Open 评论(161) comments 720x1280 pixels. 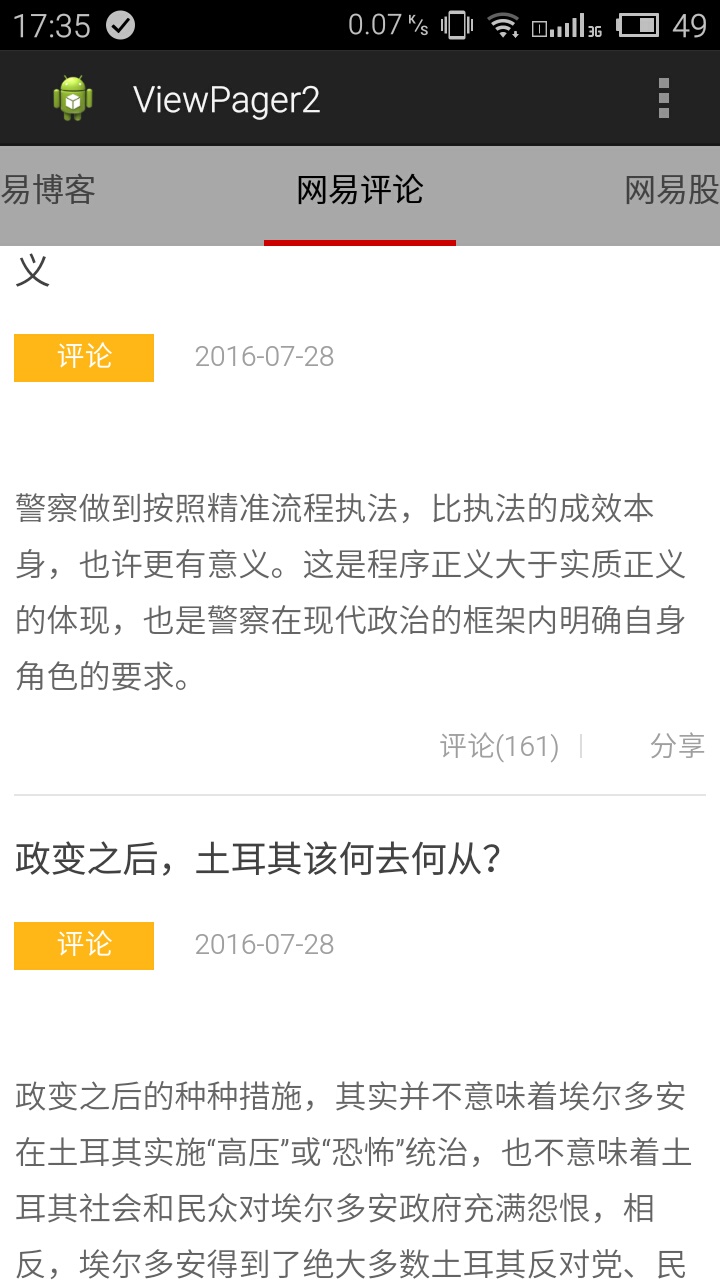click(x=499, y=746)
